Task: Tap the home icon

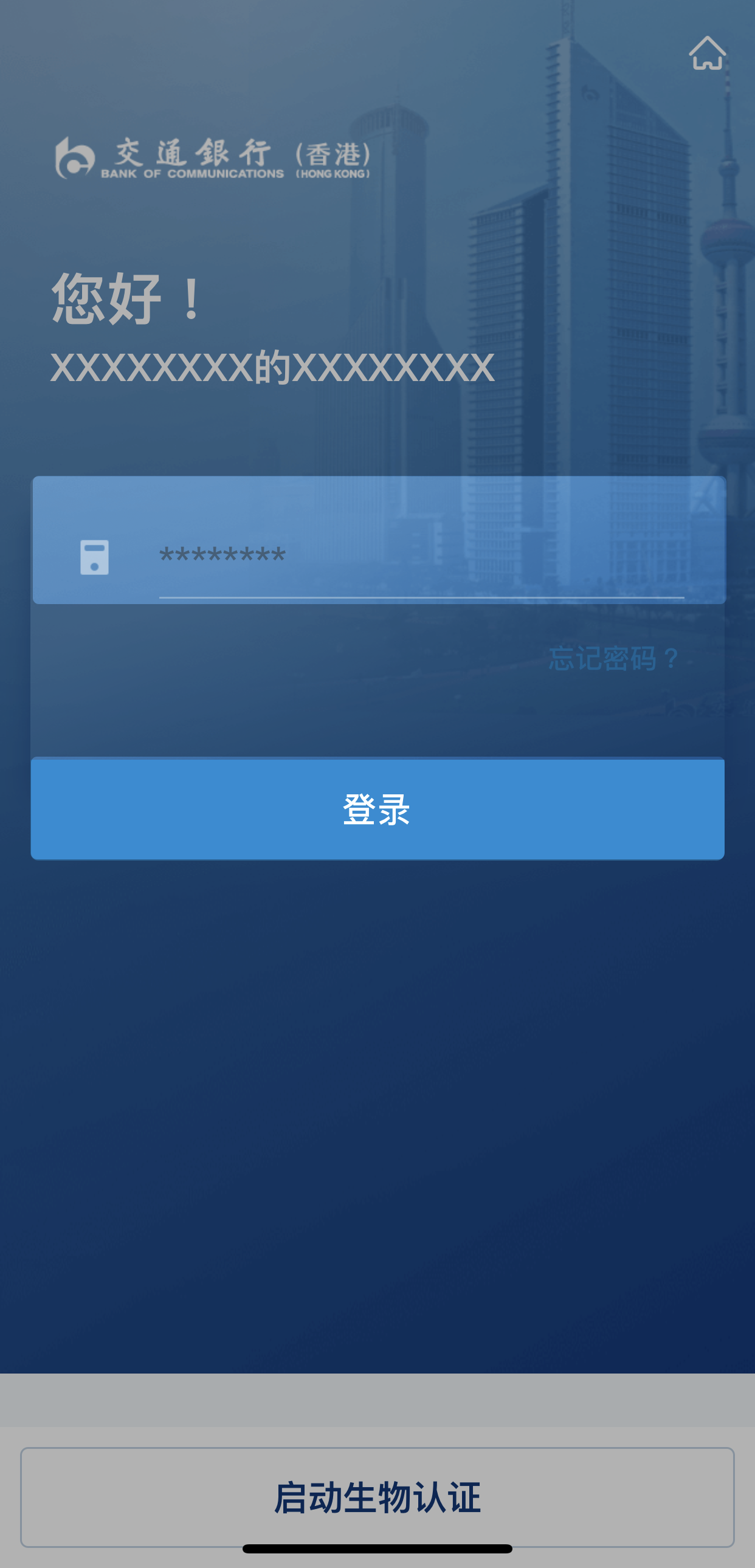Action: tap(707, 53)
